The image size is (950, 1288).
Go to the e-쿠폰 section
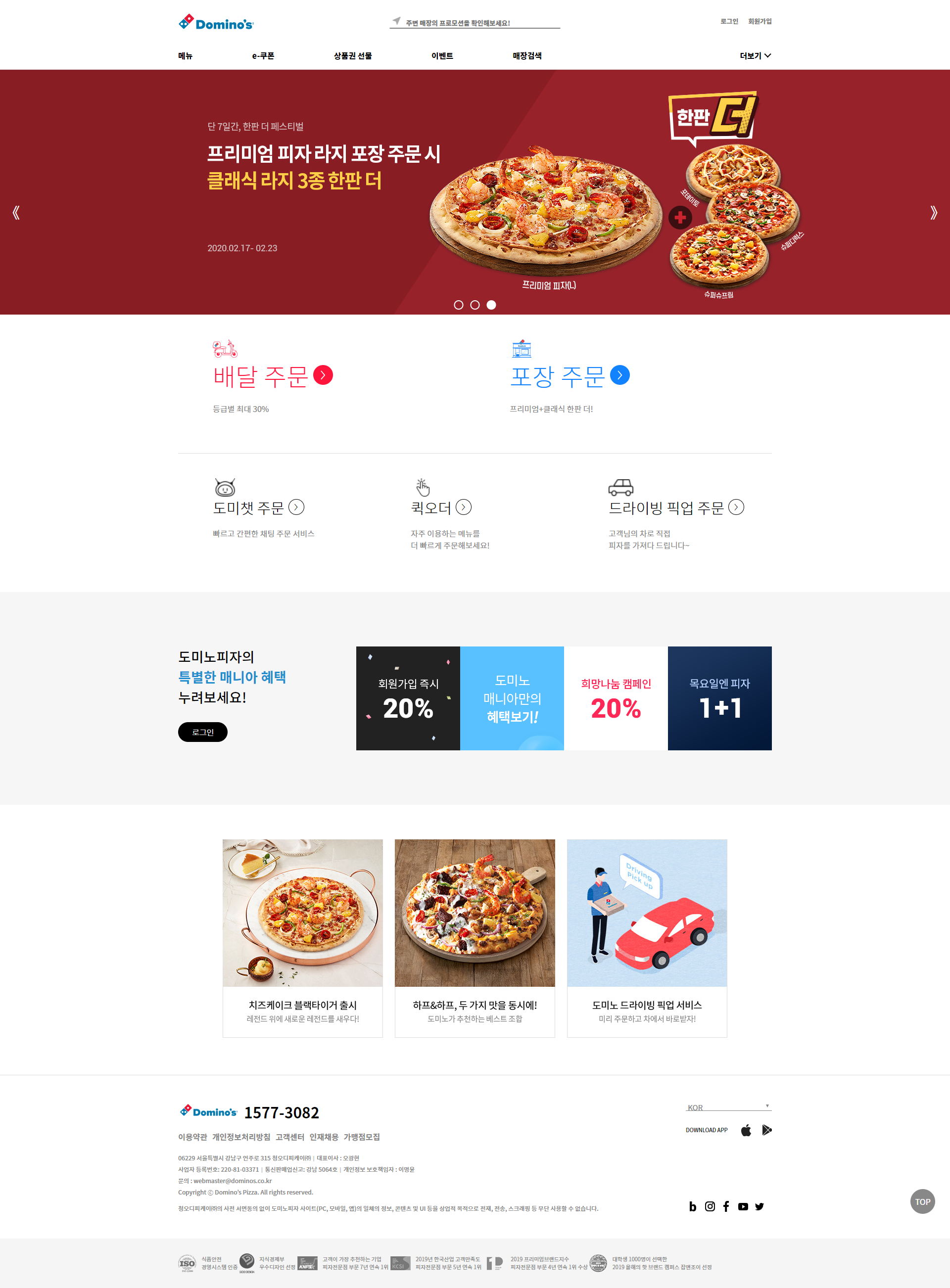[263, 56]
